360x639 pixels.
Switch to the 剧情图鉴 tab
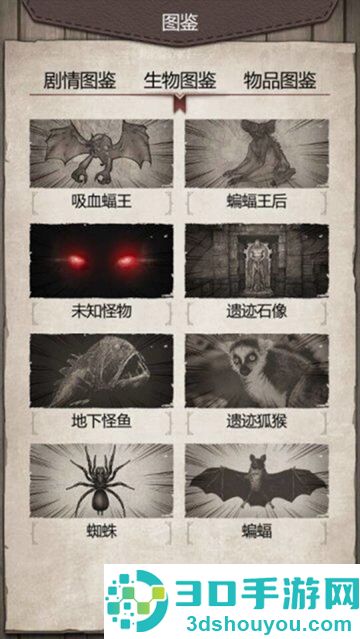(80, 80)
